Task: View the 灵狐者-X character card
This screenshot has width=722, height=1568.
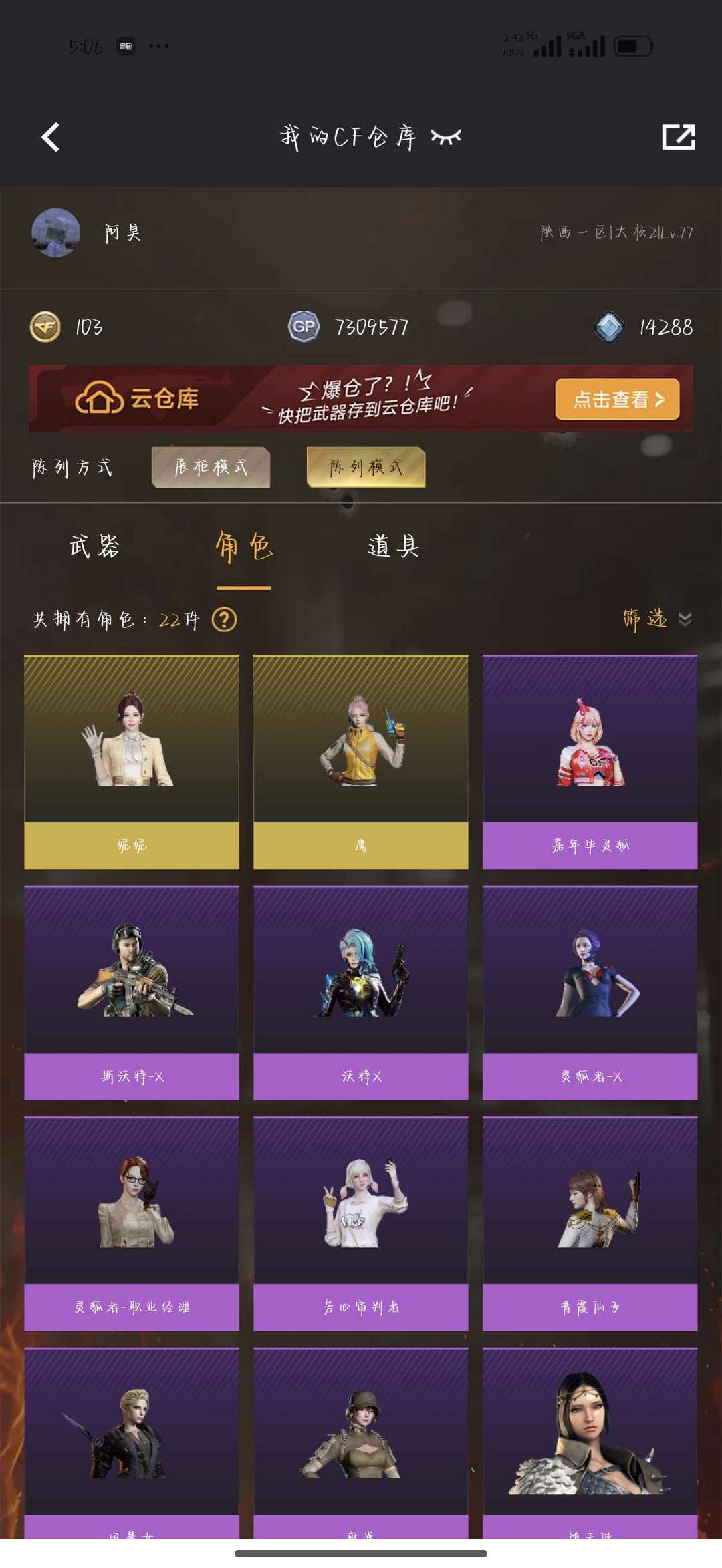Action: [590, 992]
